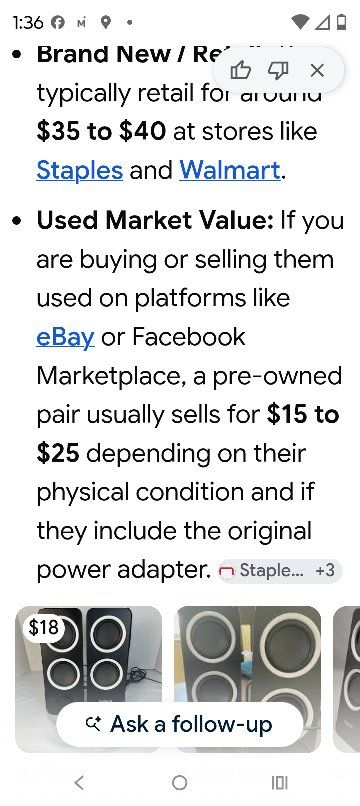Open the $18 speaker listing image

pos(88,679)
